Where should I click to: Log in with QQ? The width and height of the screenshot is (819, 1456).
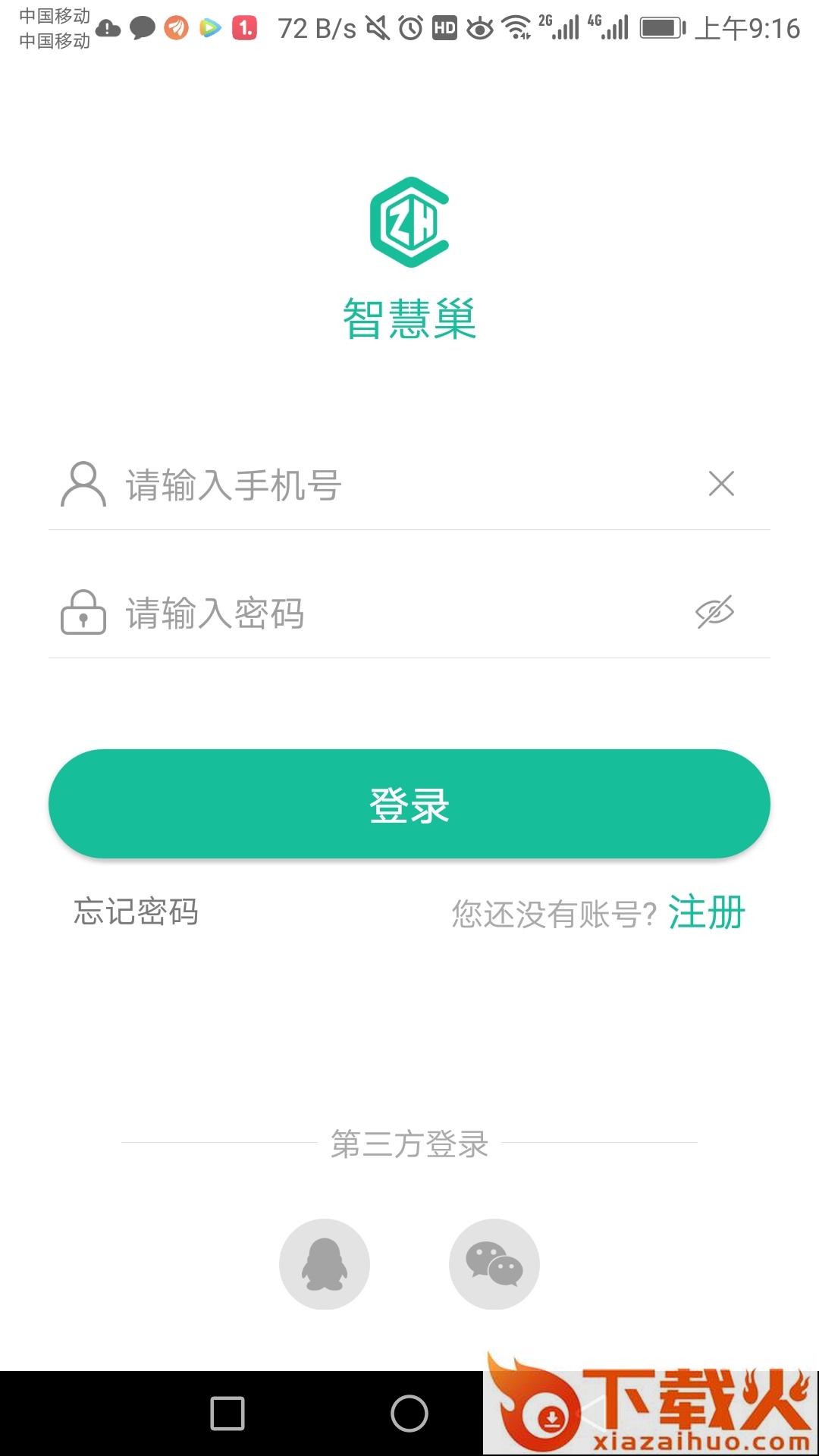click(x=325, y=1264)
